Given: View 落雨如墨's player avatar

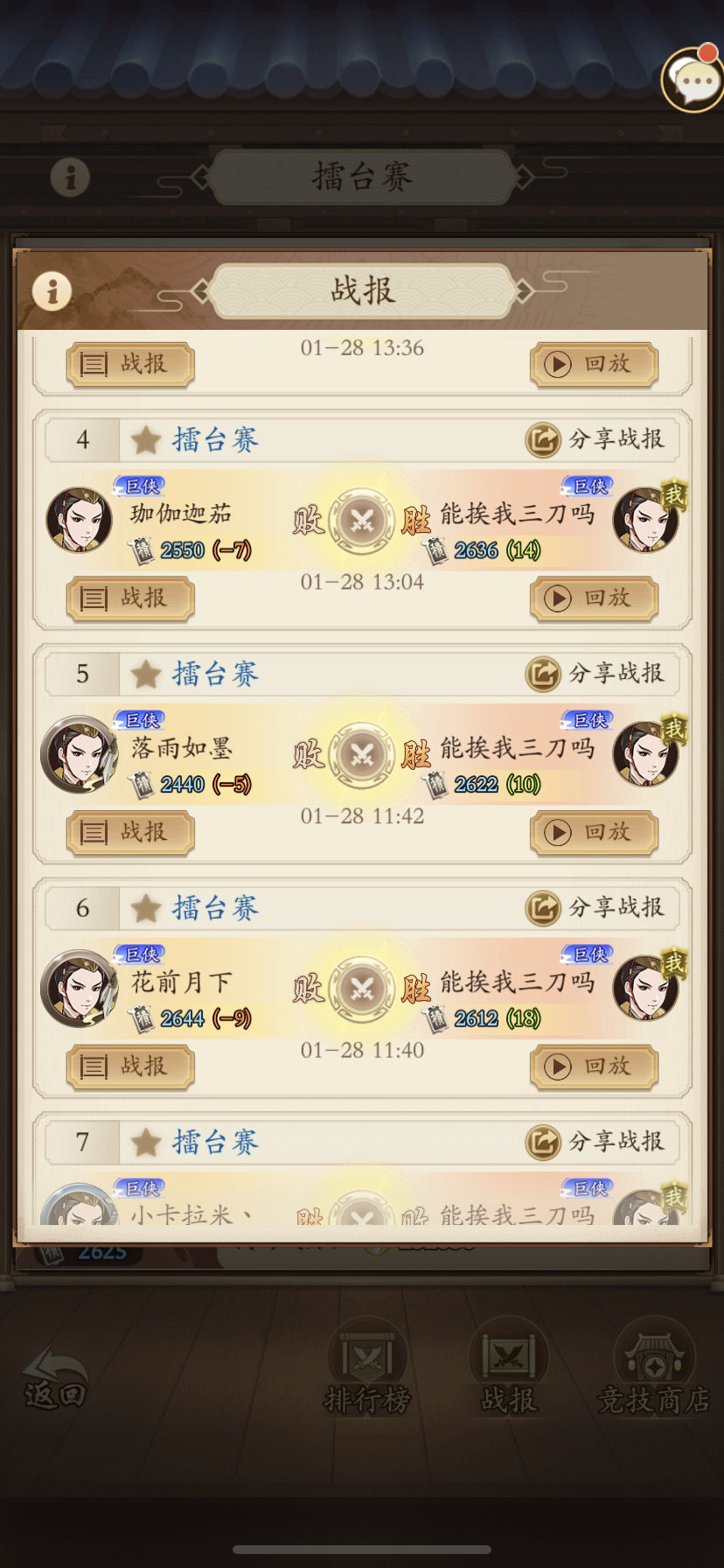Looking at the screenshot, I should coord(79,754).
